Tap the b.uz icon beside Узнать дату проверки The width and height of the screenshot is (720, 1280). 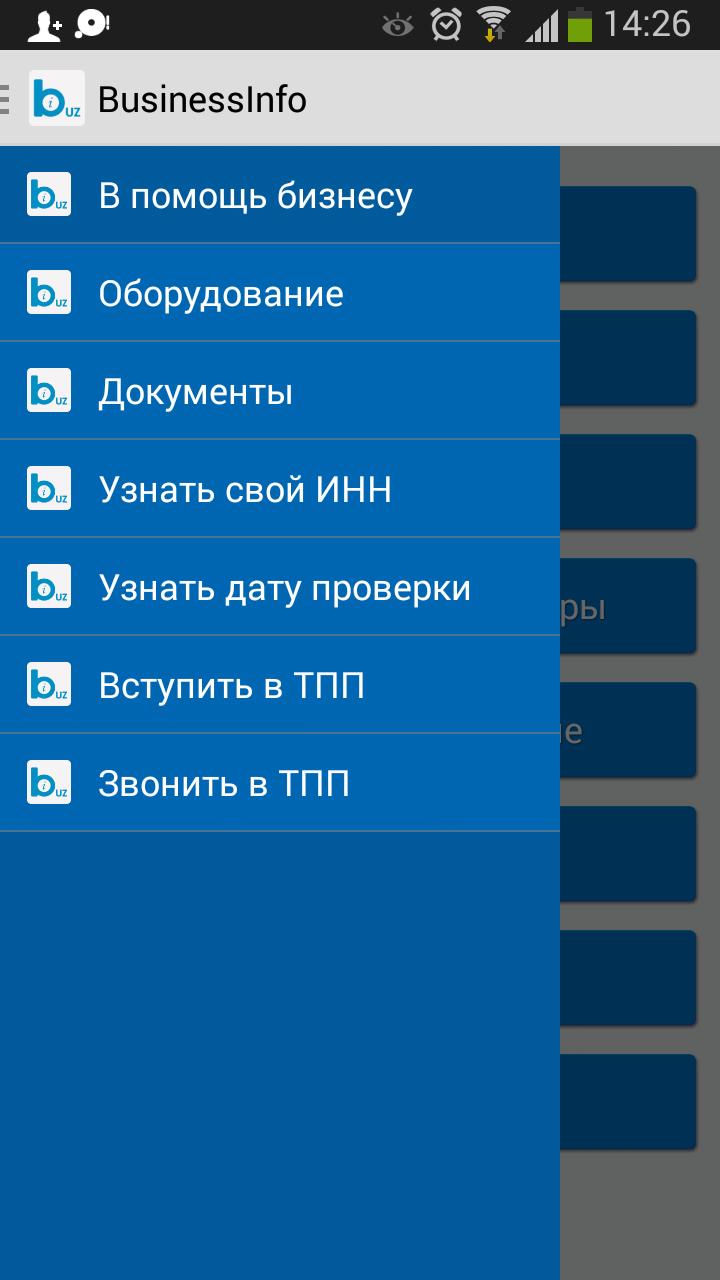(48, 586)
